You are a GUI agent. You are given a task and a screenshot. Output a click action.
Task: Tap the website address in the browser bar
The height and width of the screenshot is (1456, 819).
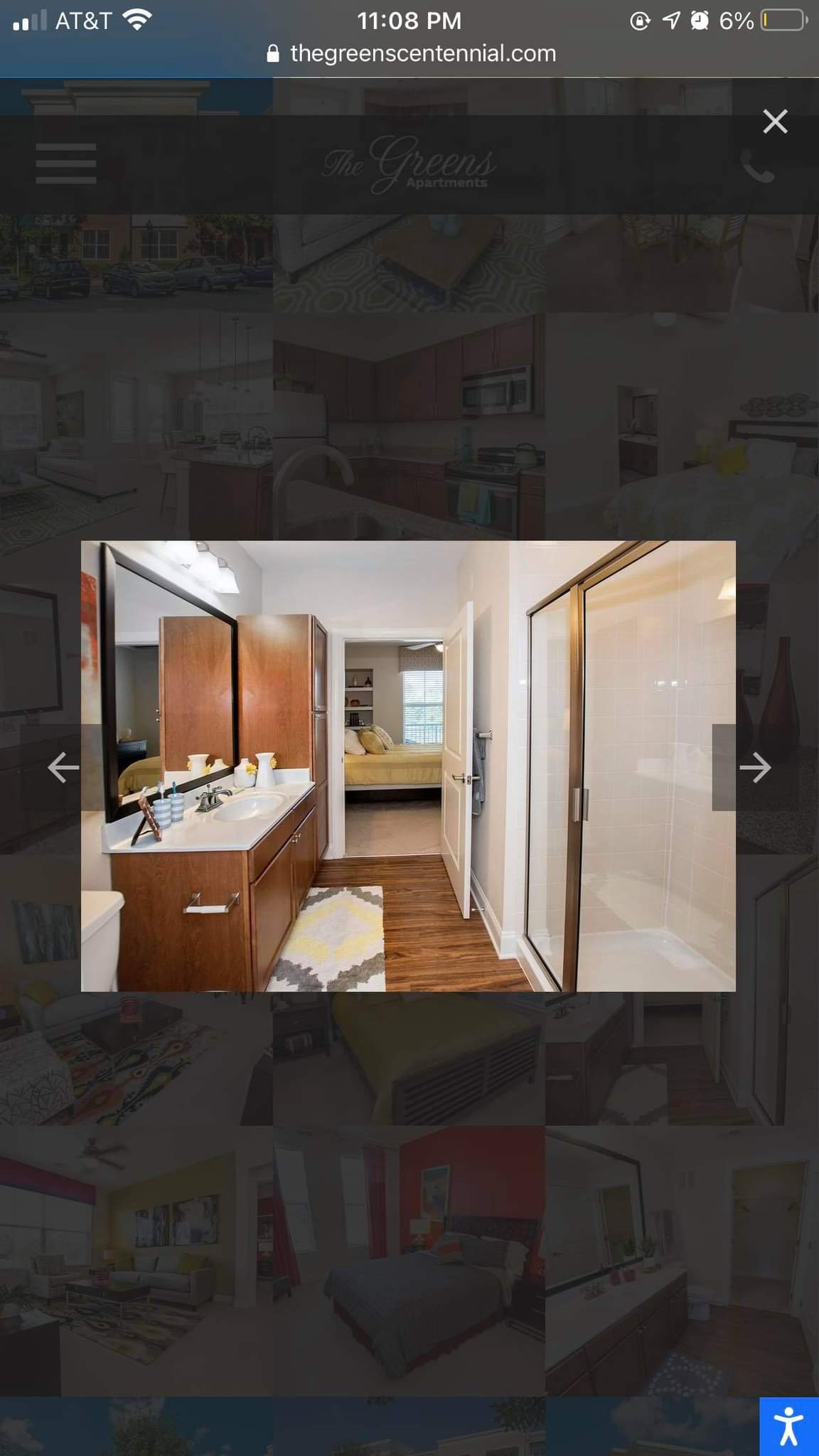pyautogui.click(x=423, y=53)
